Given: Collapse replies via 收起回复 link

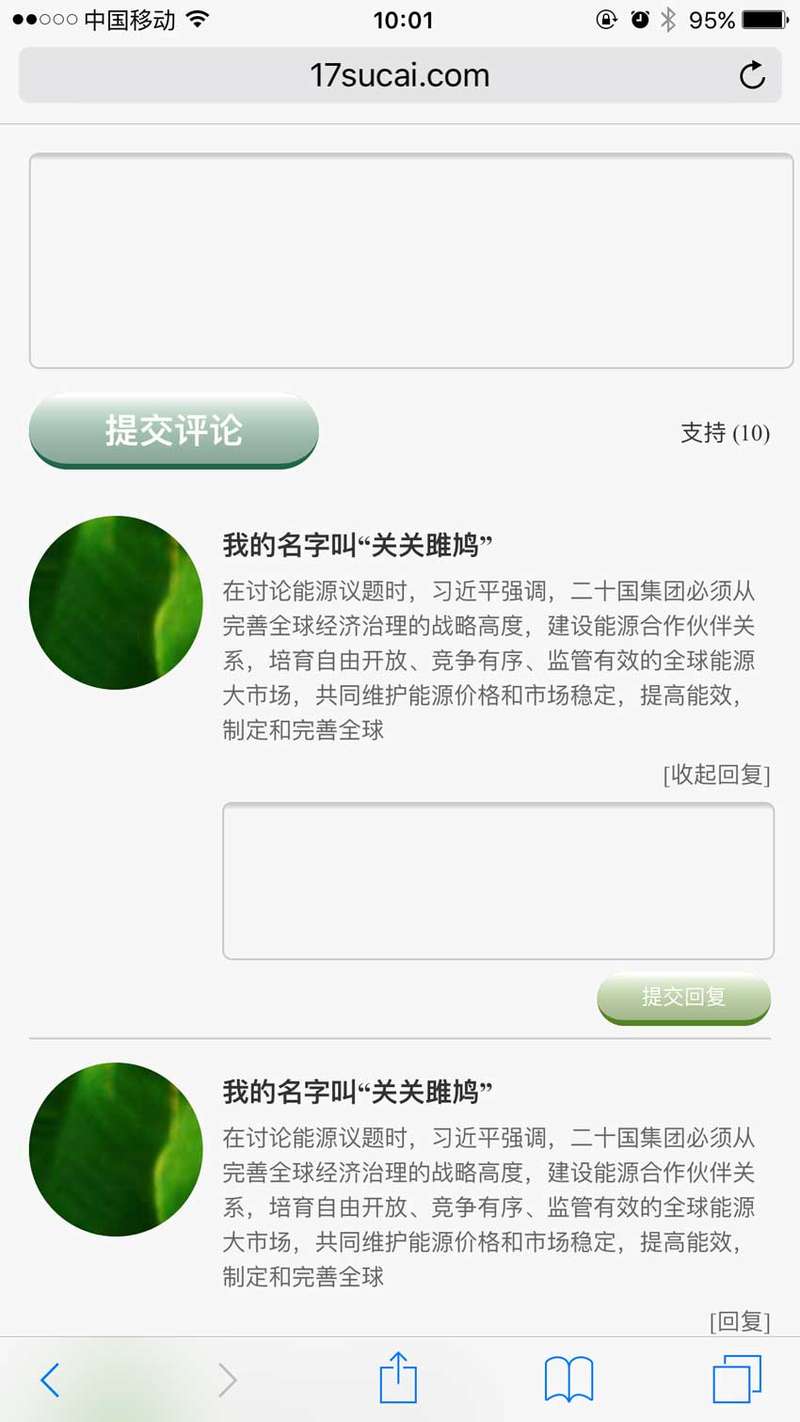Looking at the screenshot, I should [x=716, y=774].
